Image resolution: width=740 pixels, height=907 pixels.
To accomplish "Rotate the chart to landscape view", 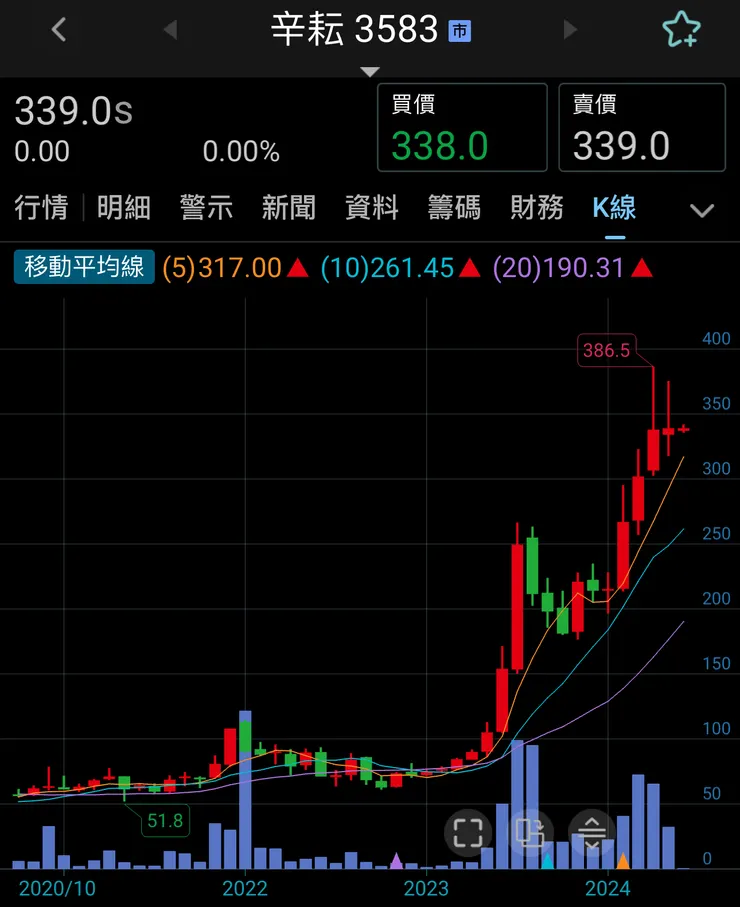I will click(x=530, y=832).
